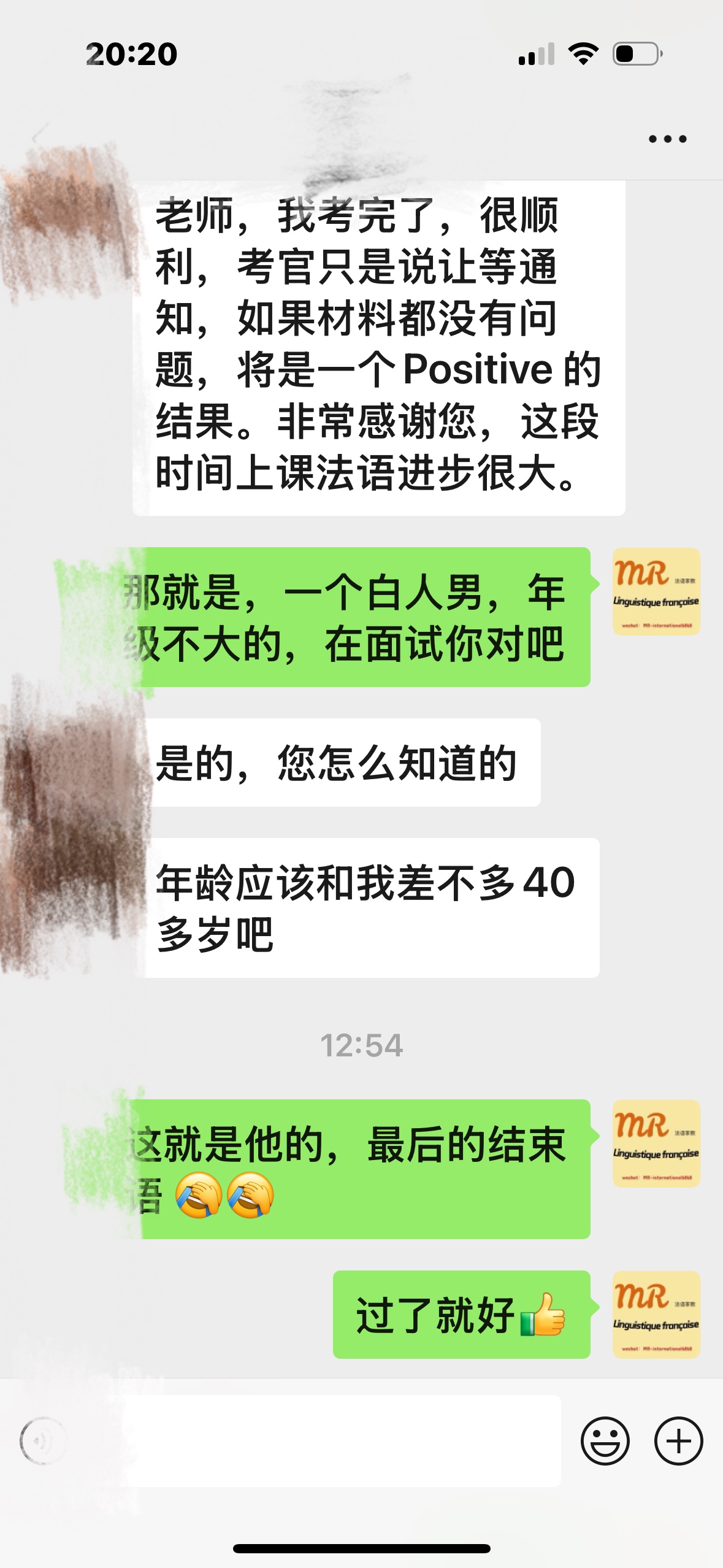Image resolution: width=723 pixels, height=1568 pixels.
Task: Open the emoji sticker panel
Action: [605, 1440]
